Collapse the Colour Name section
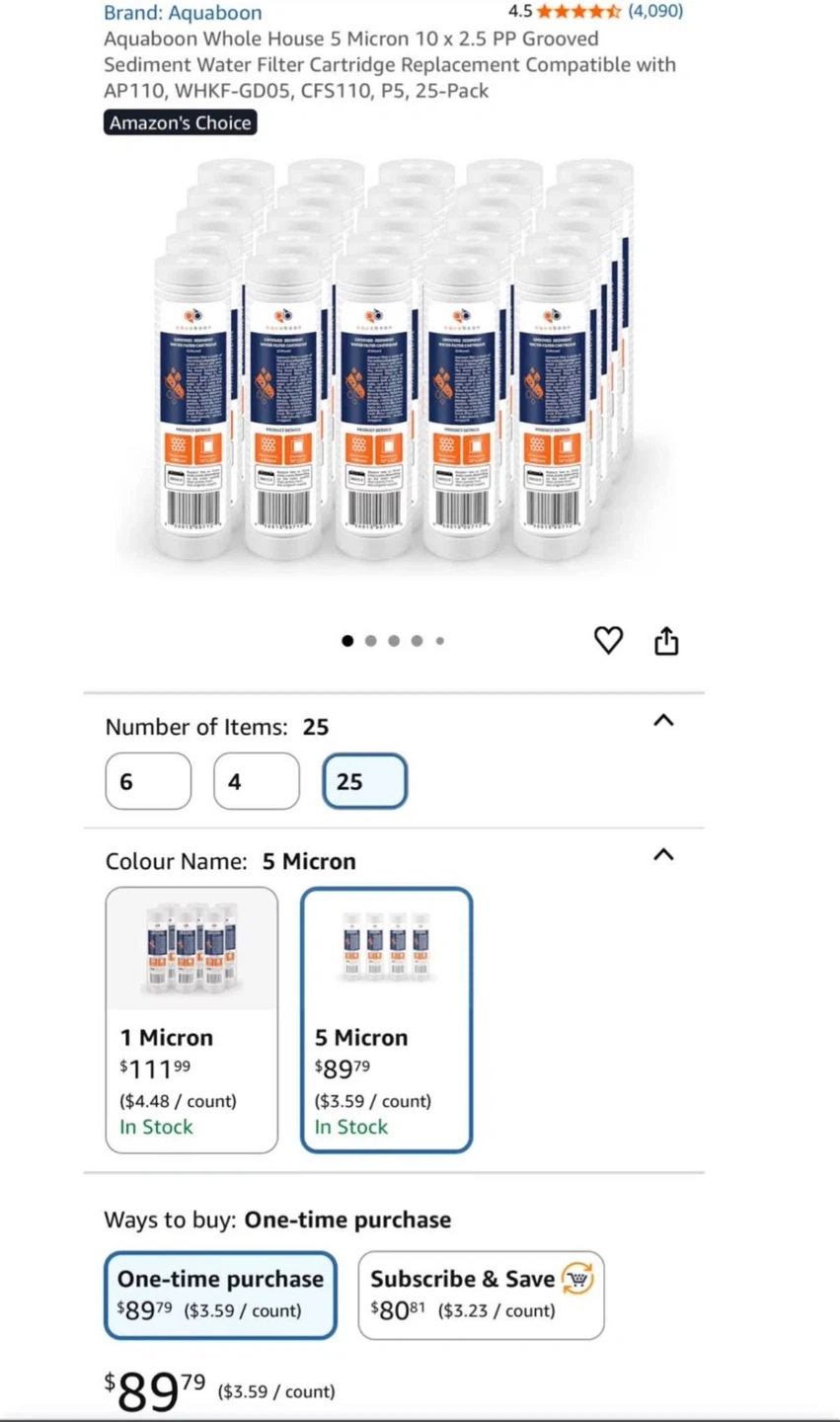This screenshot has height=1422, width=840. pyautogui.click(x=663, y=855)
